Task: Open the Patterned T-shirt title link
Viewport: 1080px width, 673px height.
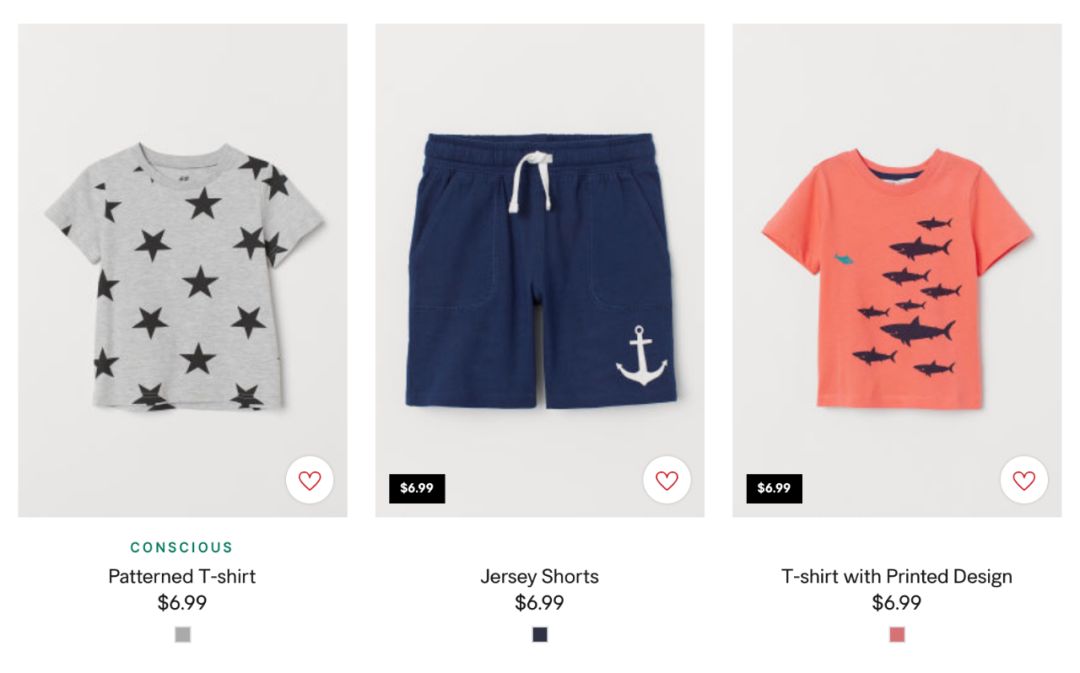Action: 182,576
